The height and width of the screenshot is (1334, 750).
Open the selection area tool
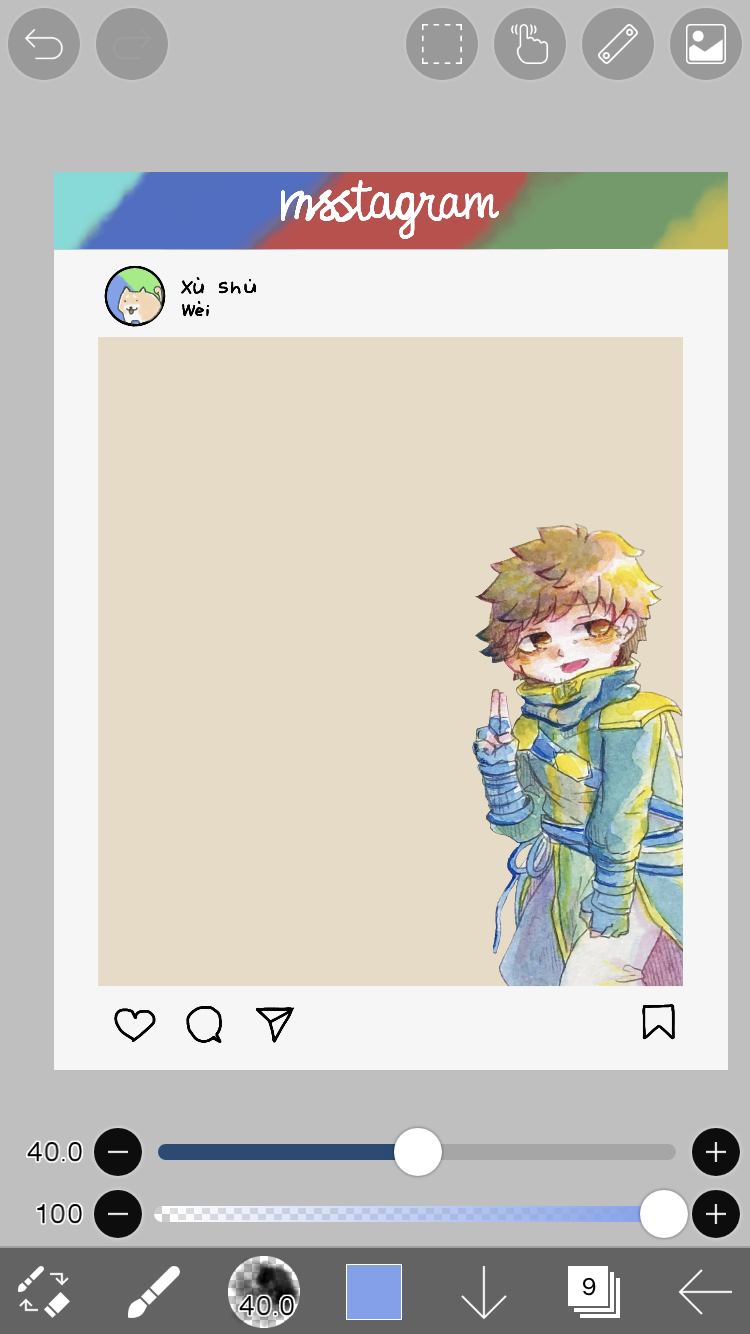point(442,44)
